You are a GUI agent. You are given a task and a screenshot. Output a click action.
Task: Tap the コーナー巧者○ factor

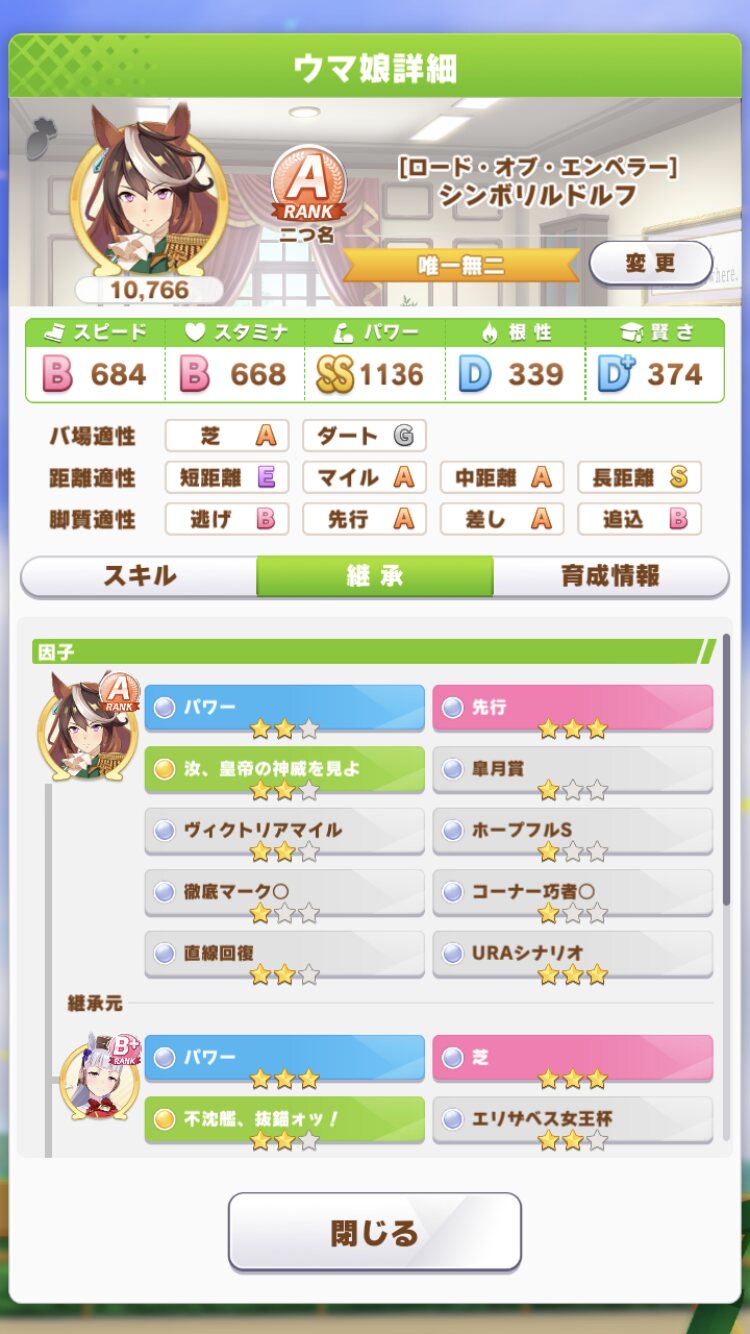(x=573, y=893)
